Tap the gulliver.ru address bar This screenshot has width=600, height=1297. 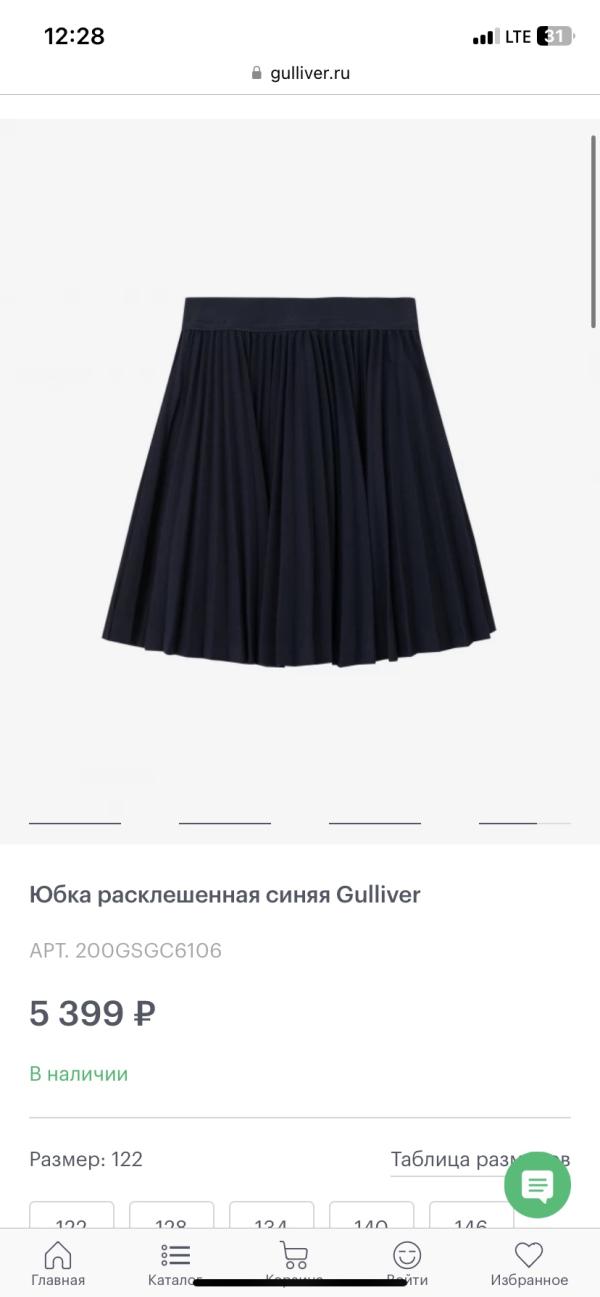[300, 73]
